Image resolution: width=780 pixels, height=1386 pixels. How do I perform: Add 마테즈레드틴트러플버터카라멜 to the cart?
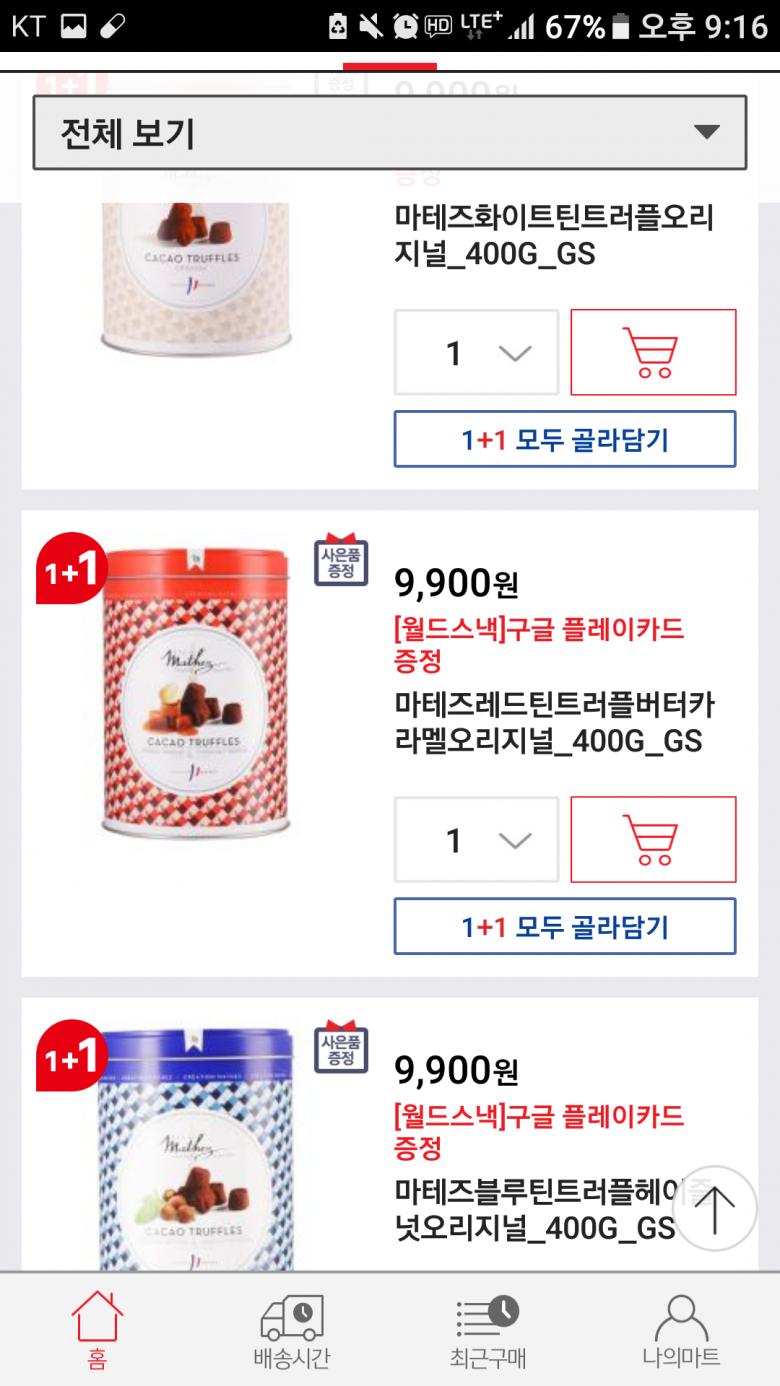click(x=653, y=840)
